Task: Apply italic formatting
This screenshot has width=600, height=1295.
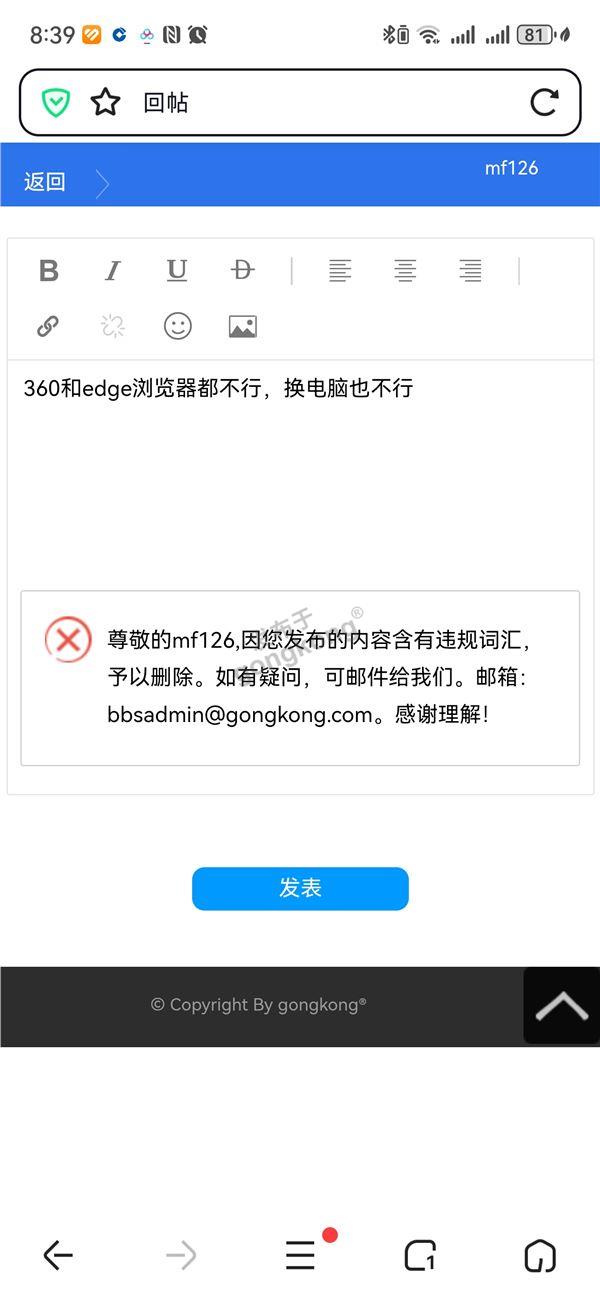Action: 113,271
